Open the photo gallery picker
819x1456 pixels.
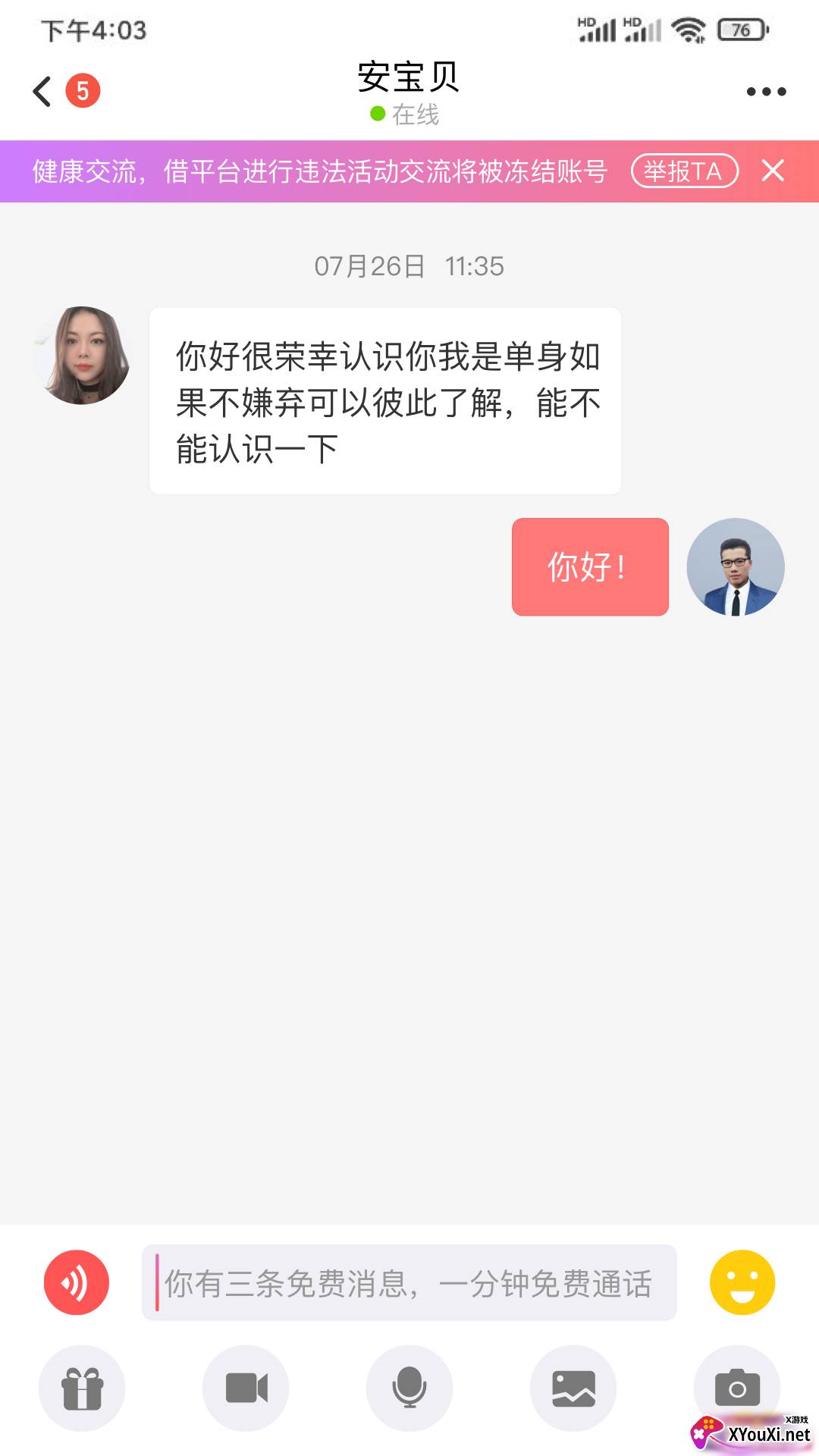[573, 1388]
